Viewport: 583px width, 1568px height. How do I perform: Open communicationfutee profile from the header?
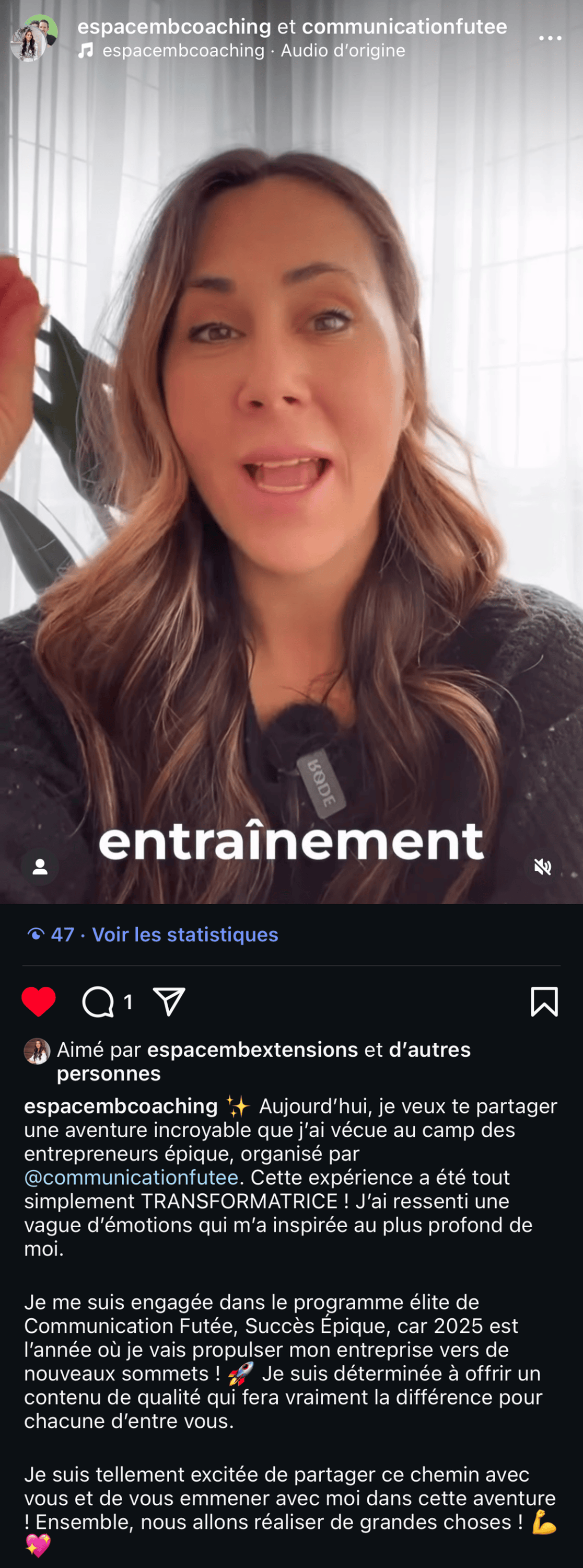click(404, 27)
